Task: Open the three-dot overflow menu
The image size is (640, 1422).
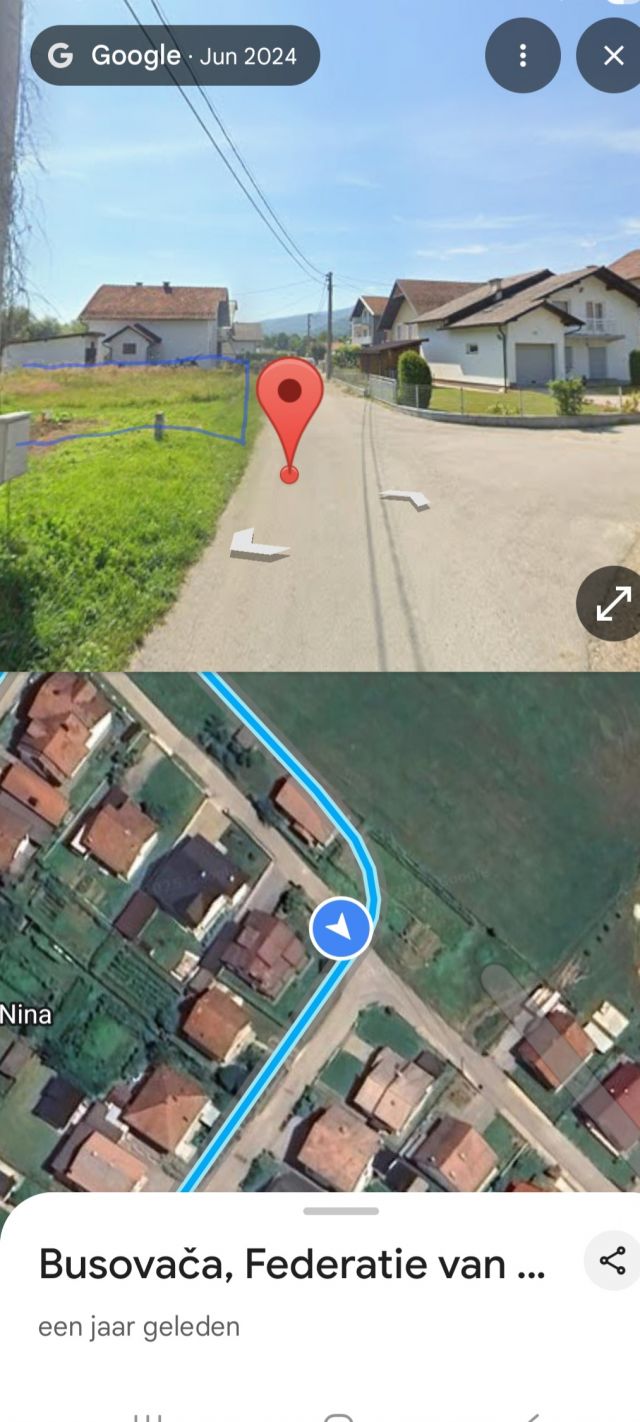Action: click(x=522, y=55)
